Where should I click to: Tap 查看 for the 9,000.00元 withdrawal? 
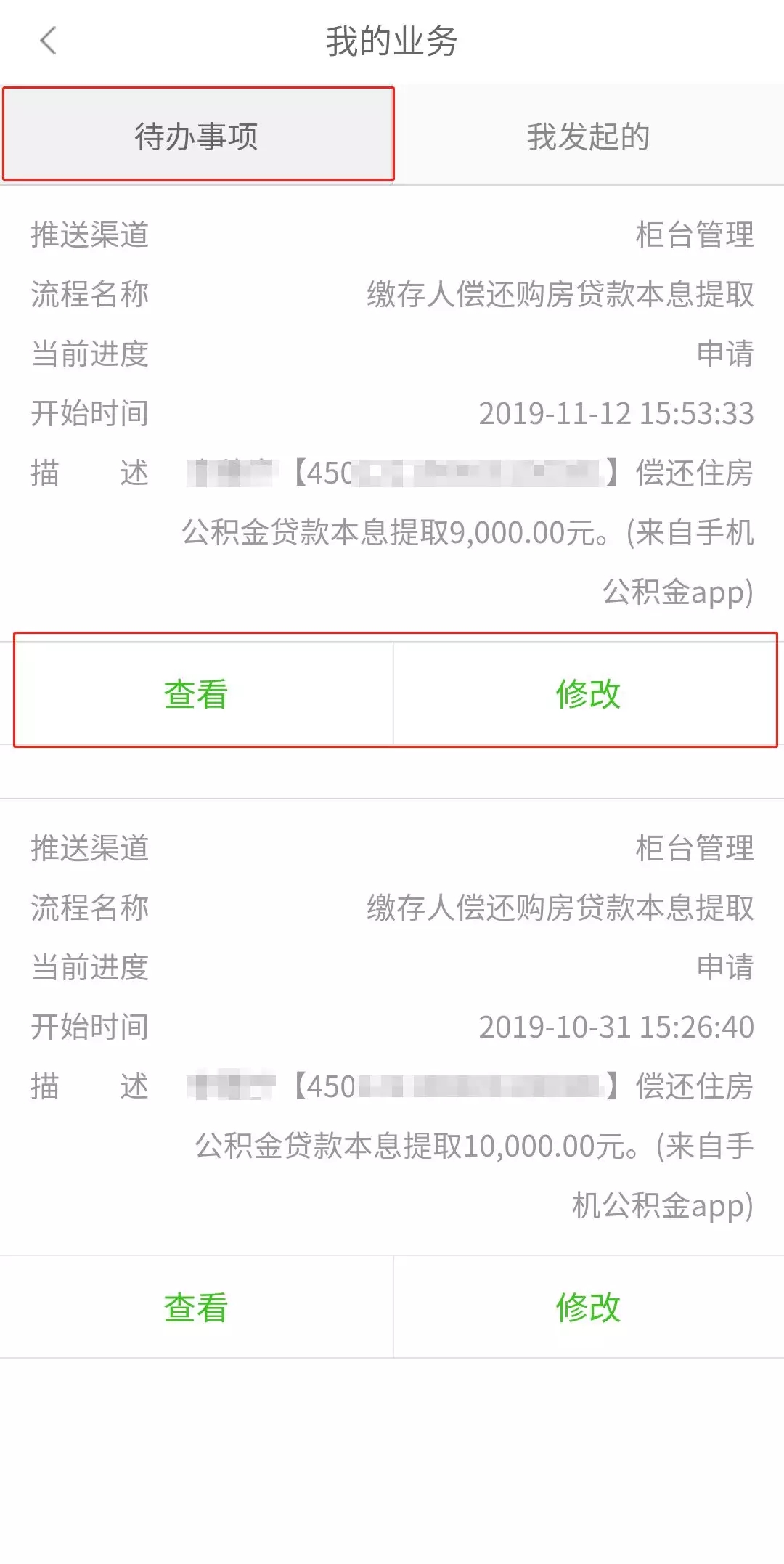196,693
